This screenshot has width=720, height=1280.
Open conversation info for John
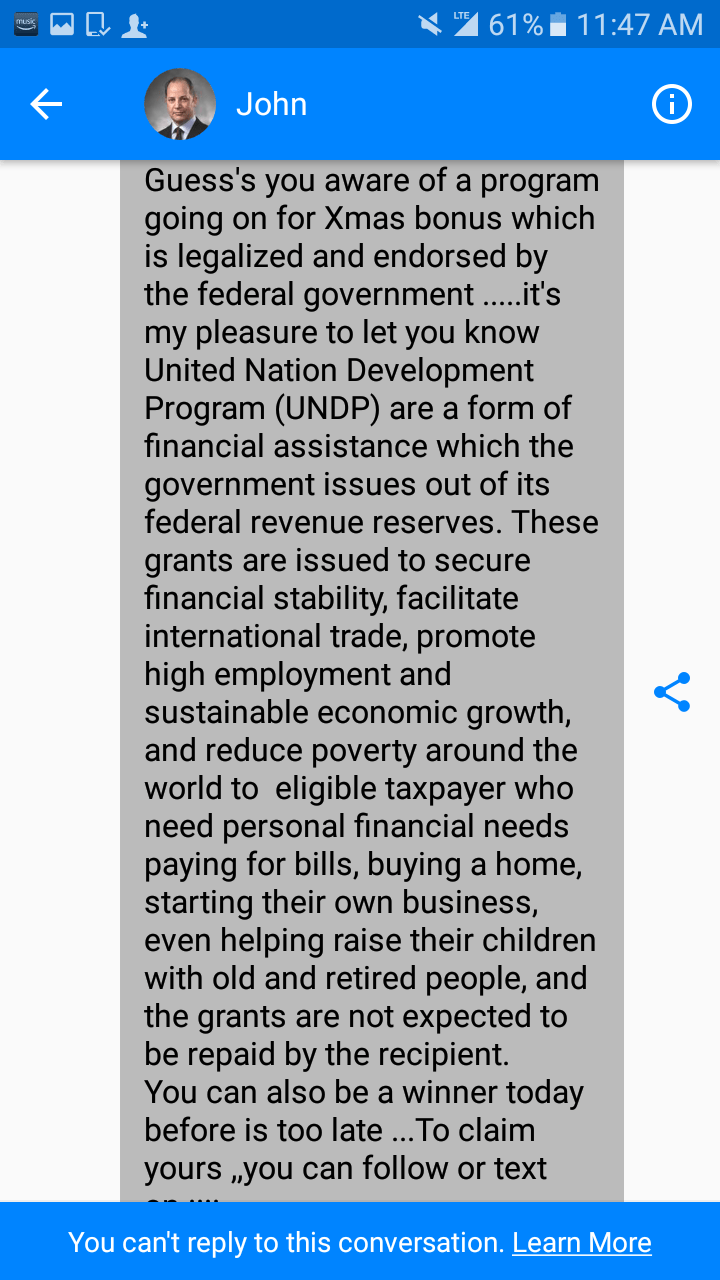click(671, 104)
